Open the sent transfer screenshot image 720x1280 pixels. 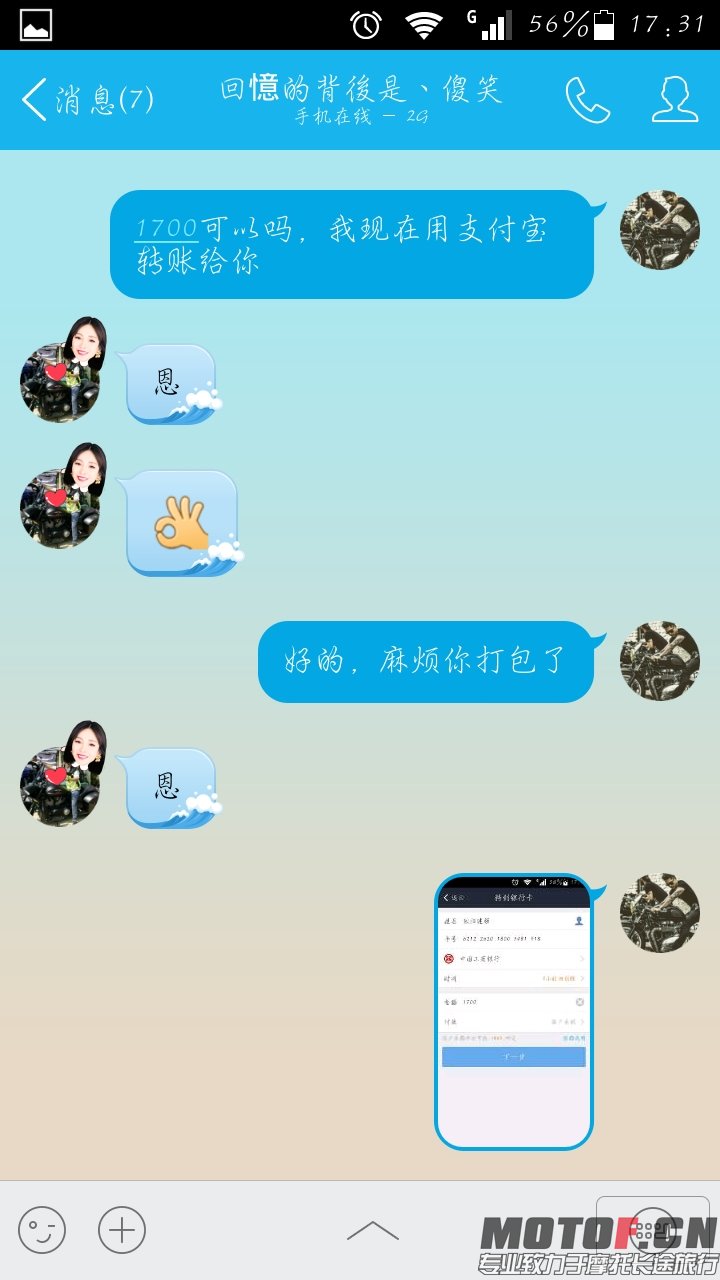point(514,1011)
